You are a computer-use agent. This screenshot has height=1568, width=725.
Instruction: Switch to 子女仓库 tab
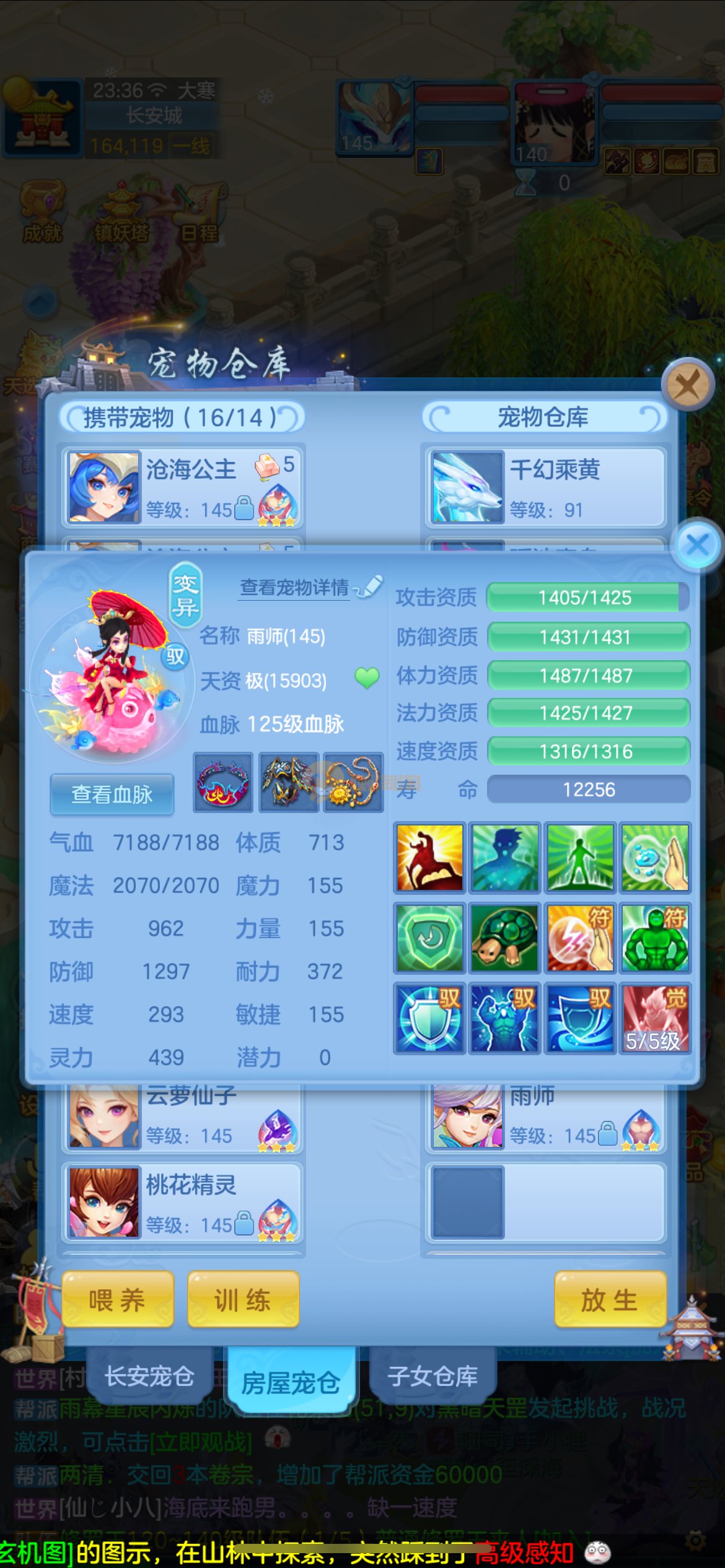(433, 1376)
